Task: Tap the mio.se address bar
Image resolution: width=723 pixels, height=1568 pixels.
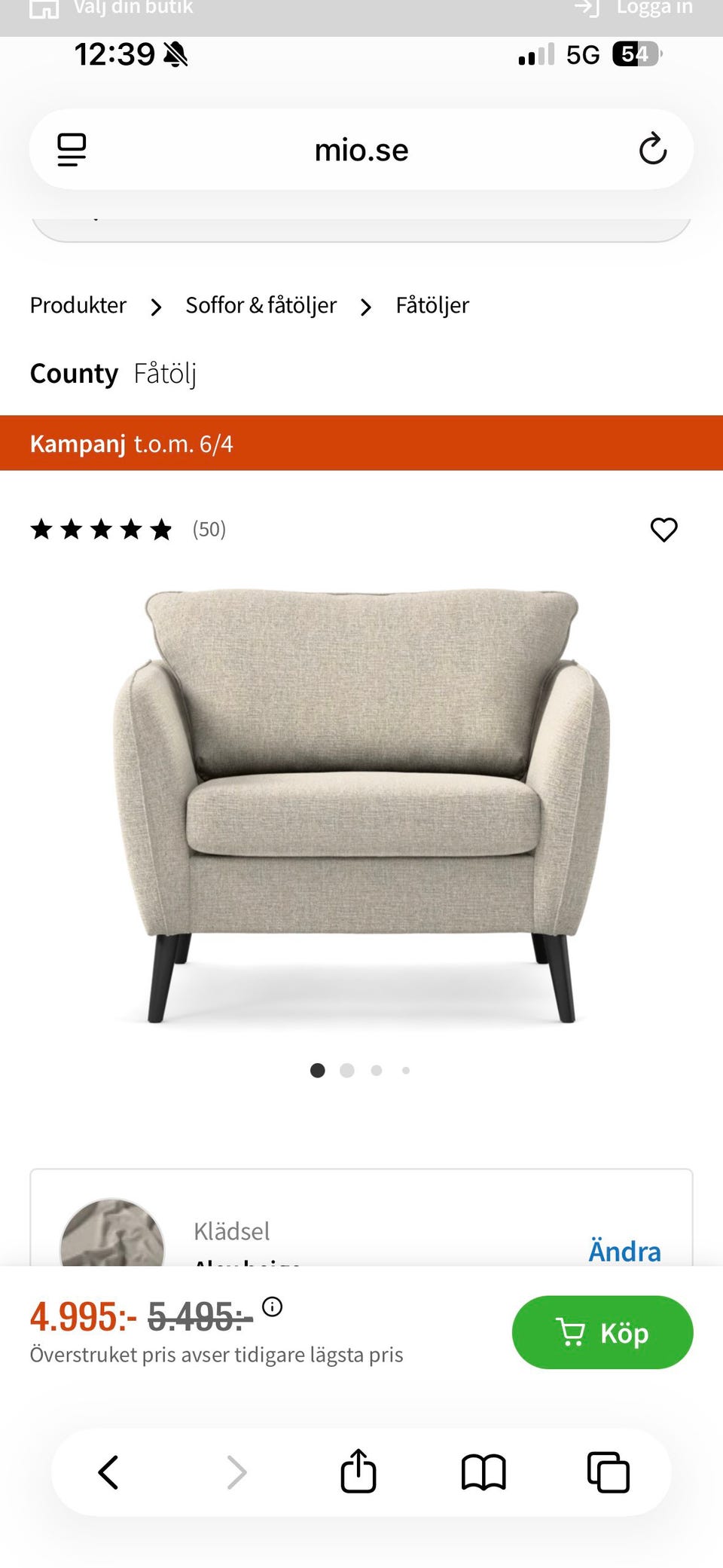Action: (361, 150)
